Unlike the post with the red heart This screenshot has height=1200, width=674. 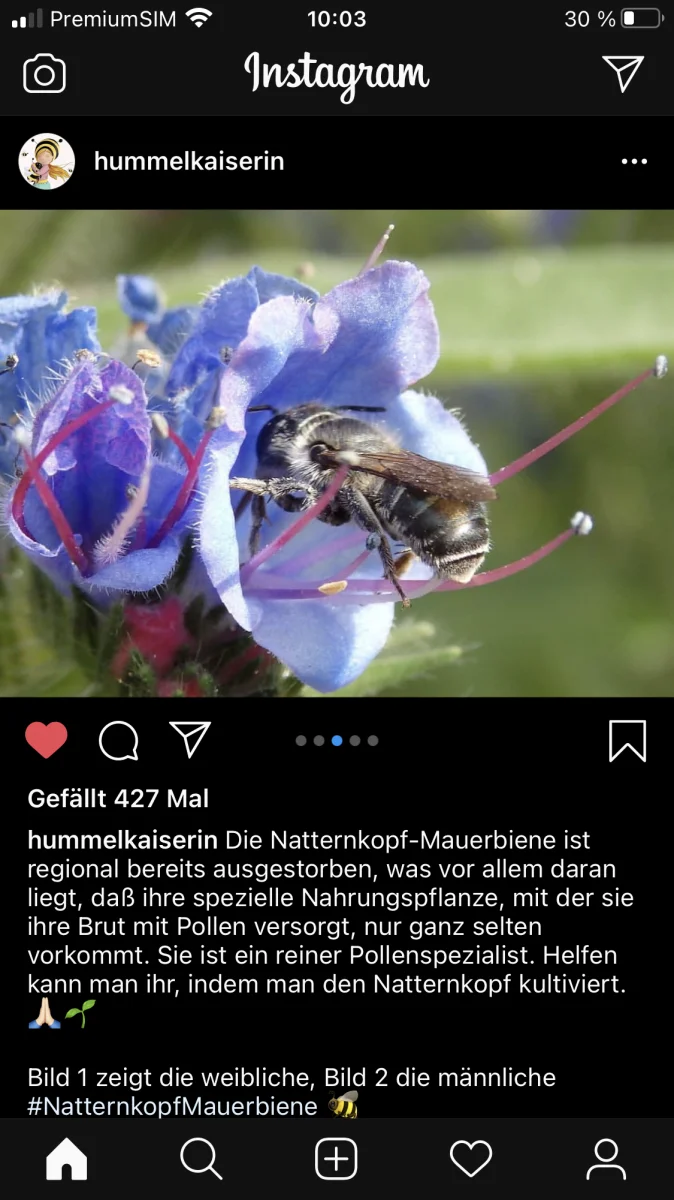(x=46, y=740)
